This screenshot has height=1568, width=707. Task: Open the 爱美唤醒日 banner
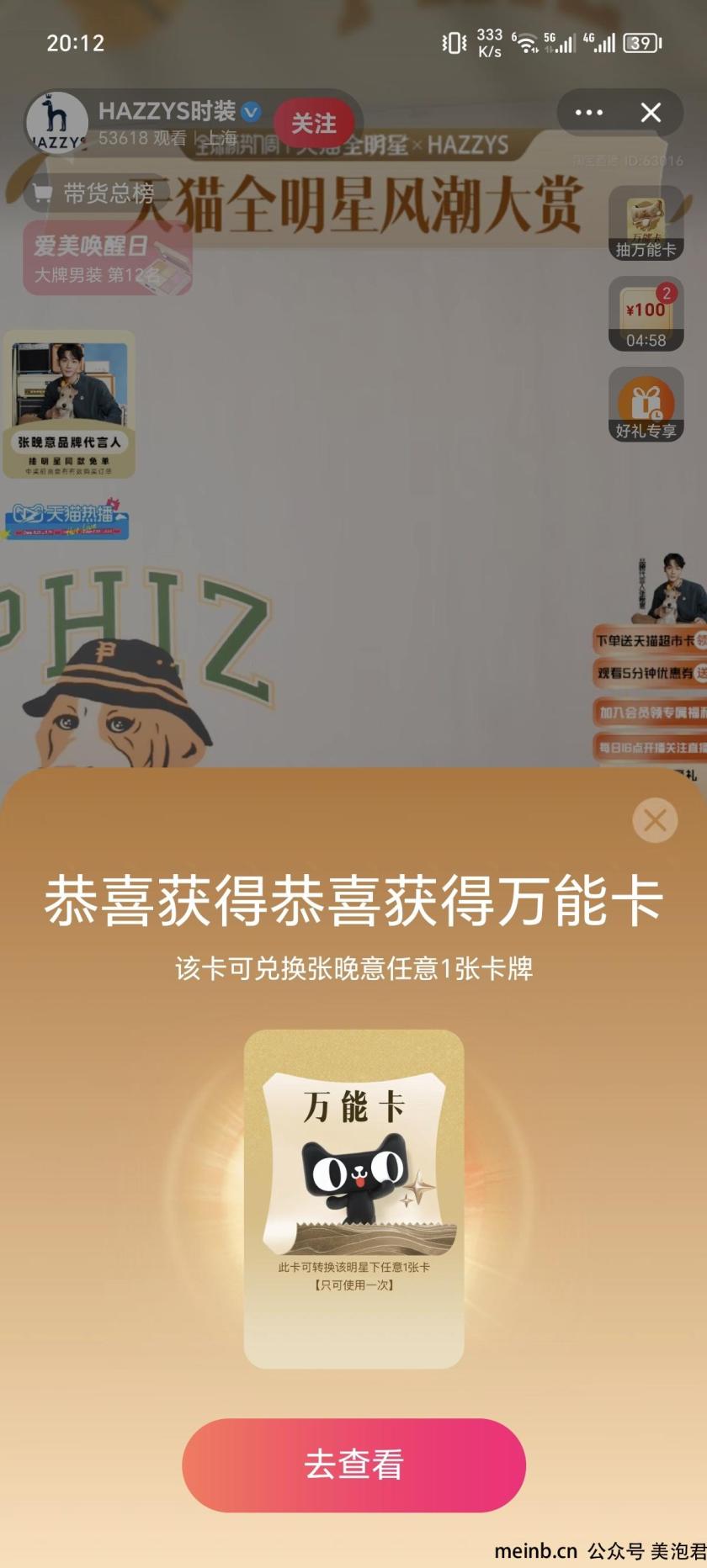point(107,257)
